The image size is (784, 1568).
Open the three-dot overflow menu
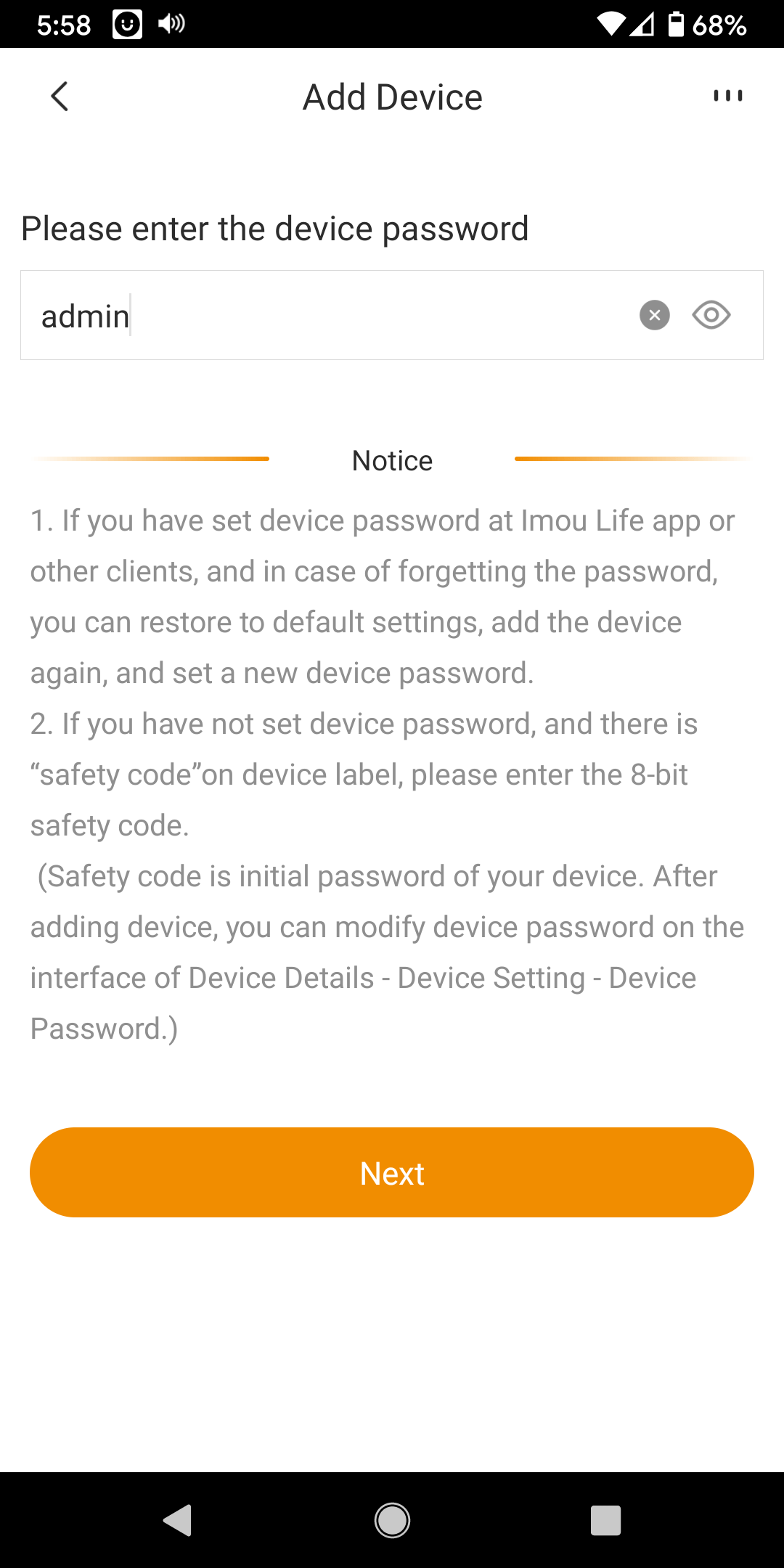pyautogui.click(x=727, y=97)
